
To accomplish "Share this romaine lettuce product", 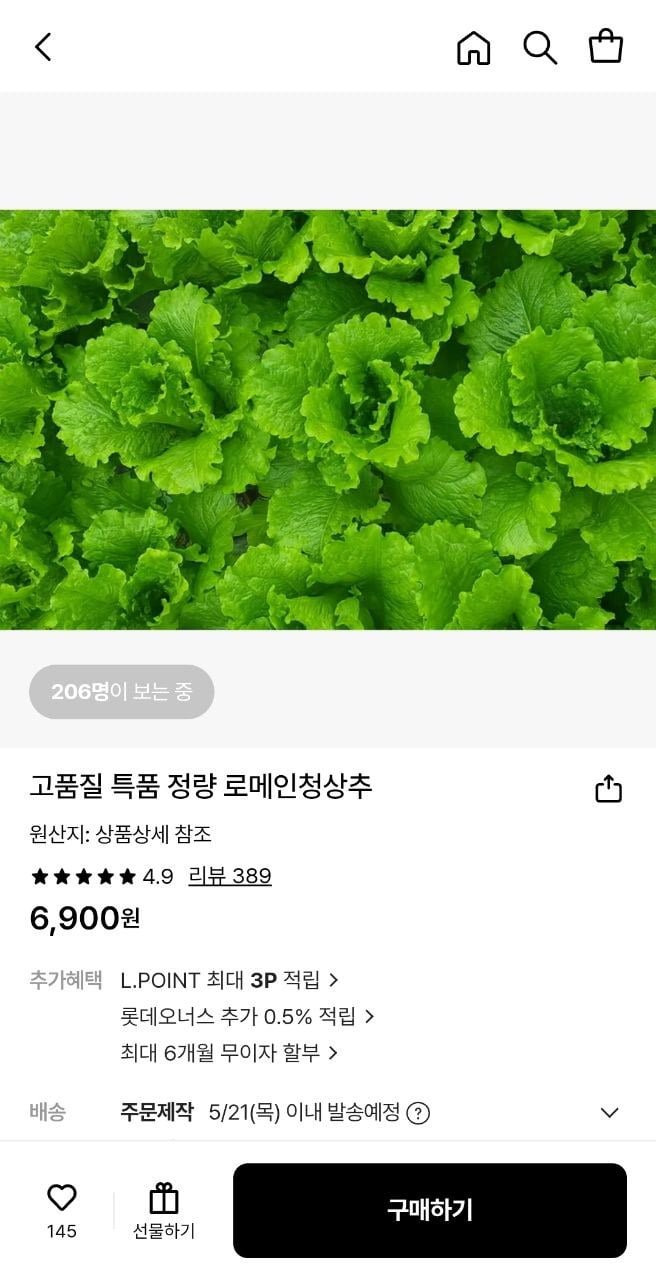I will click(608, 789).
